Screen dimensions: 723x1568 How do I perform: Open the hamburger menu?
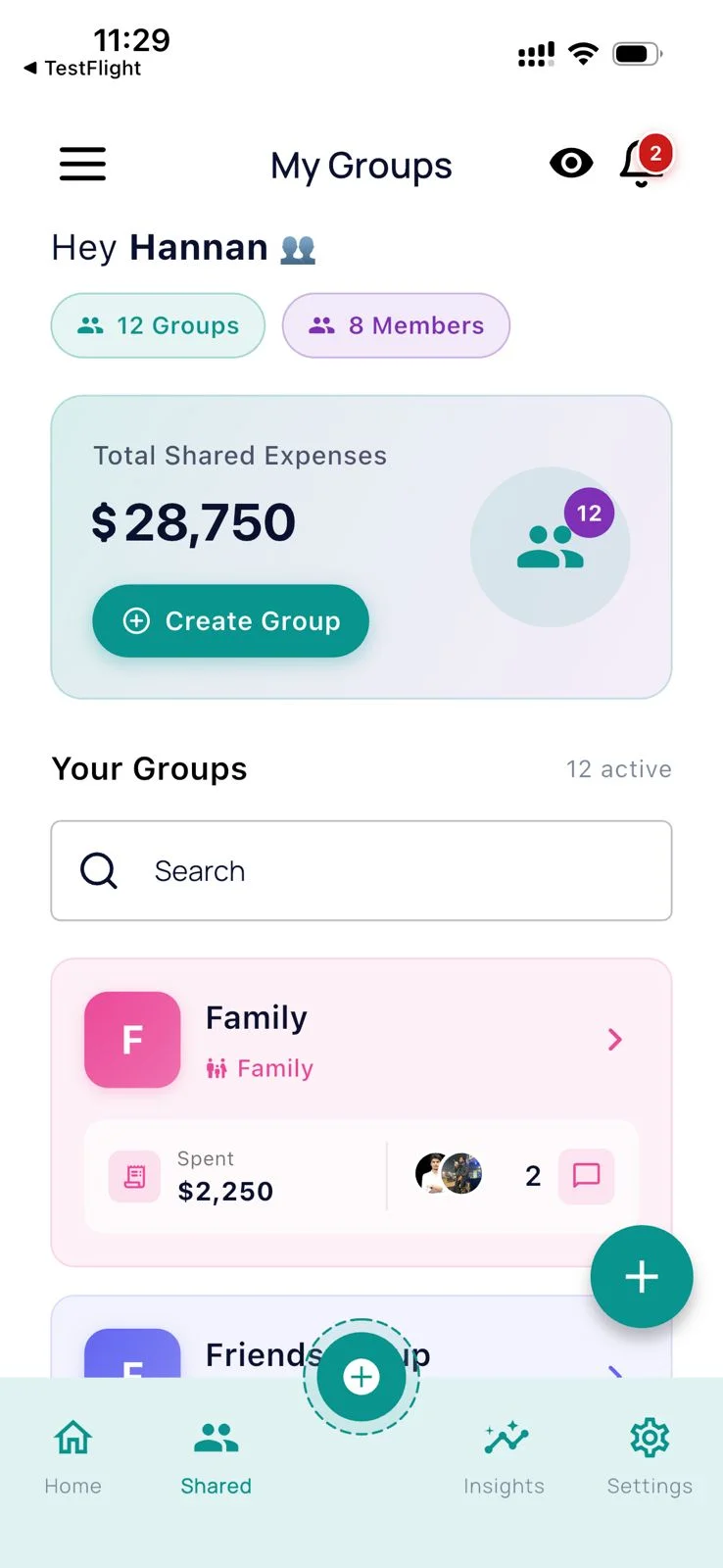coord(82,164)
